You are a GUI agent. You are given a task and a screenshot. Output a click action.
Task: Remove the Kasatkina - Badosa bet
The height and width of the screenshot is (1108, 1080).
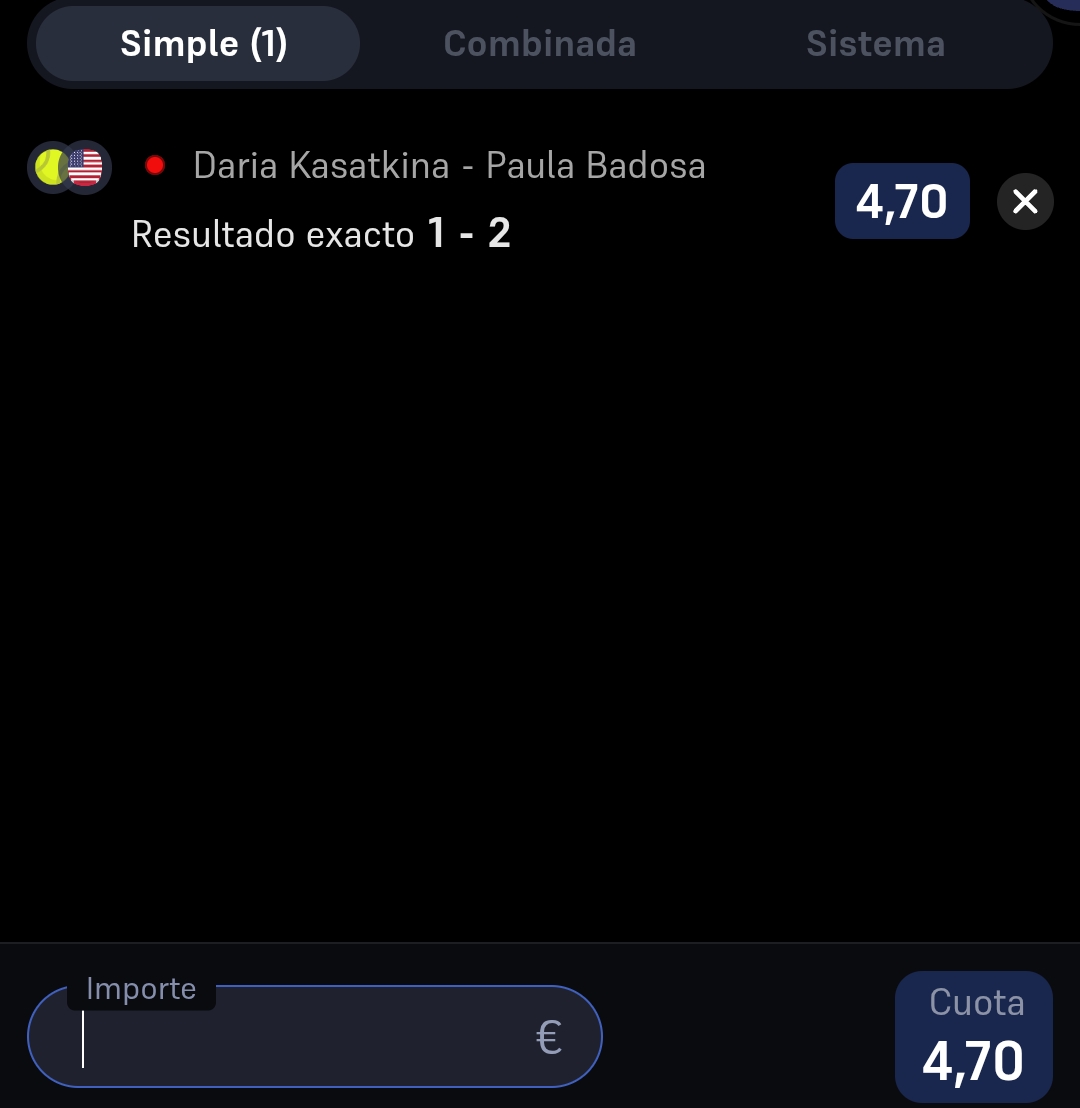point(1025,201)
